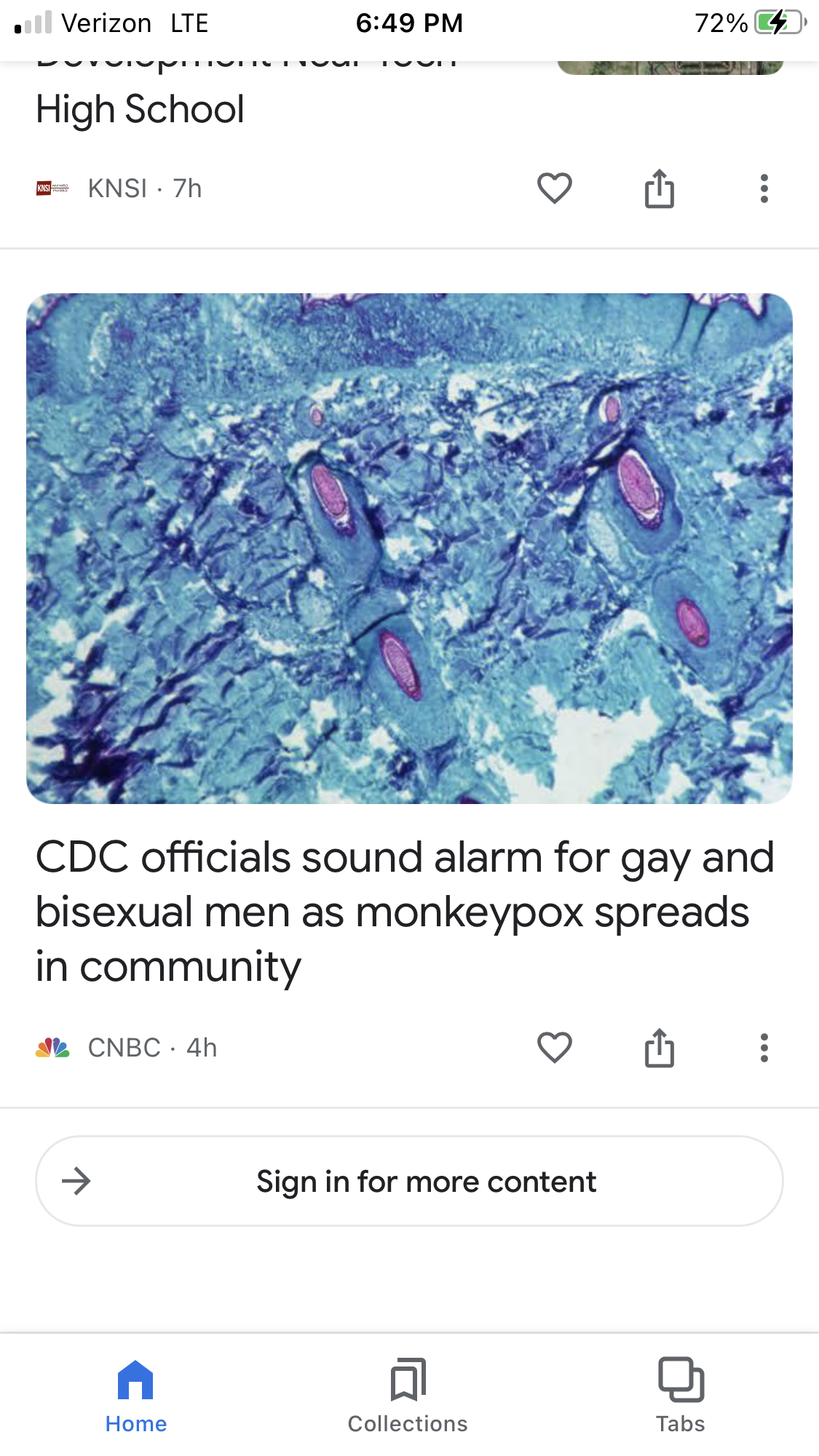Viewport: 819px width, 1456px height.
Task: Open more options for the KNSI article
Action: click(x=764, y=188)
